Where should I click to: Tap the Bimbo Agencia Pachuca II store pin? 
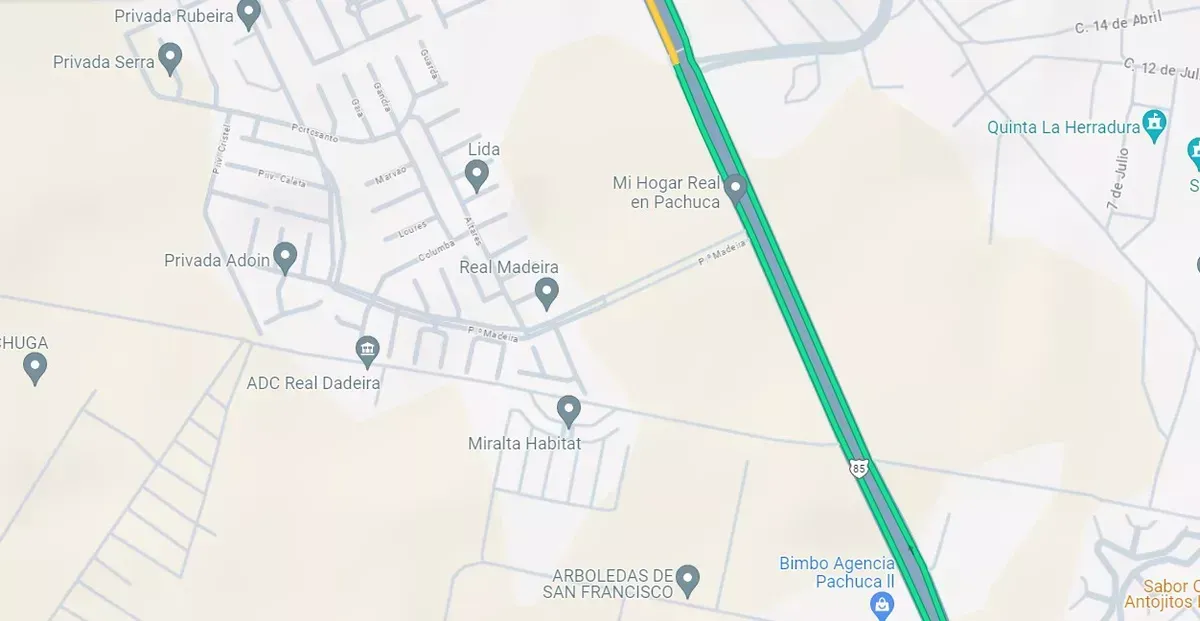(x=881, y=603)
